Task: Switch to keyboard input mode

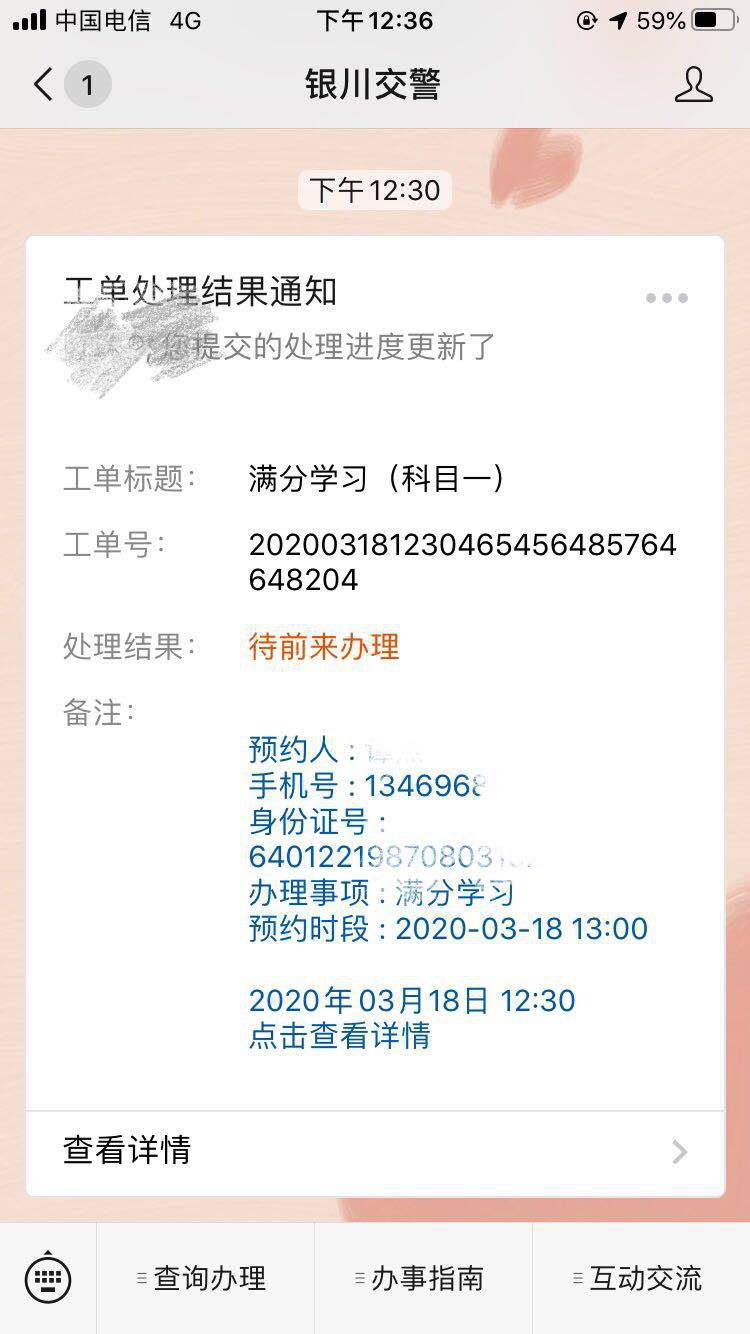Action: coord(48,1278)
